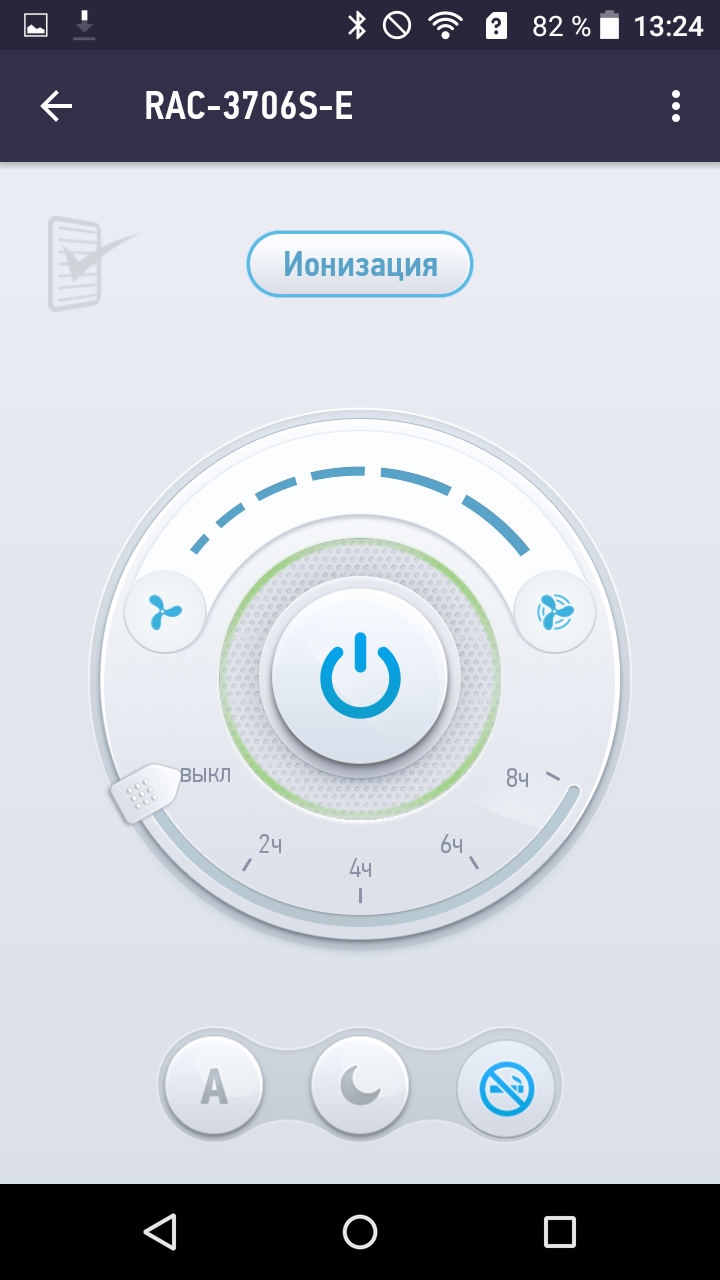This screenshot has height=1280, width=720.
Task: Toggle the no-smoking mode button
Action: 506,1086
